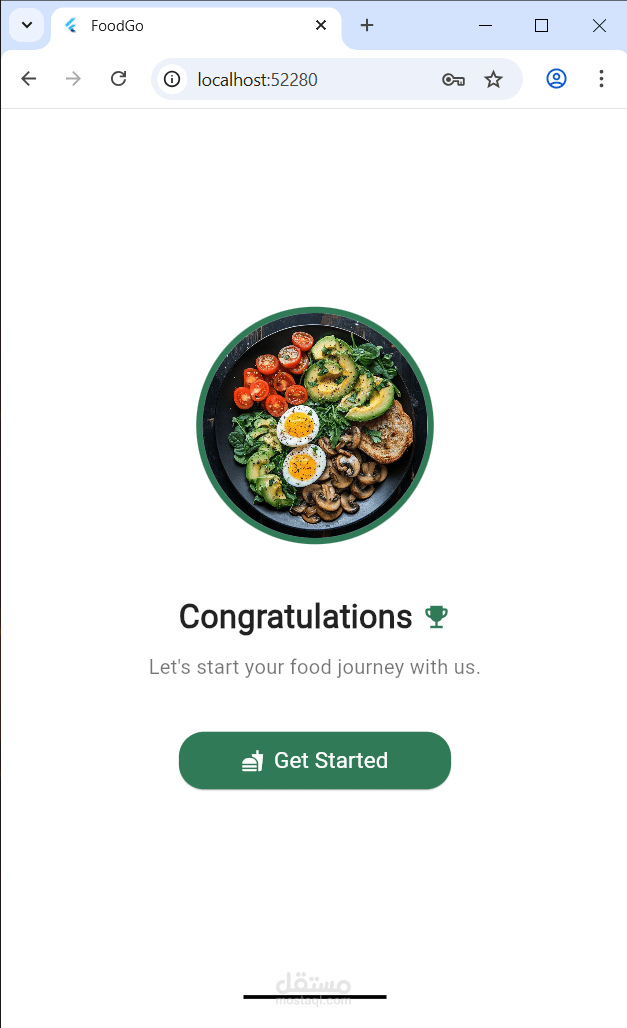Open the browser three-dot menu
Viewport: 627px width, 1028px height.
click(601, 79)
